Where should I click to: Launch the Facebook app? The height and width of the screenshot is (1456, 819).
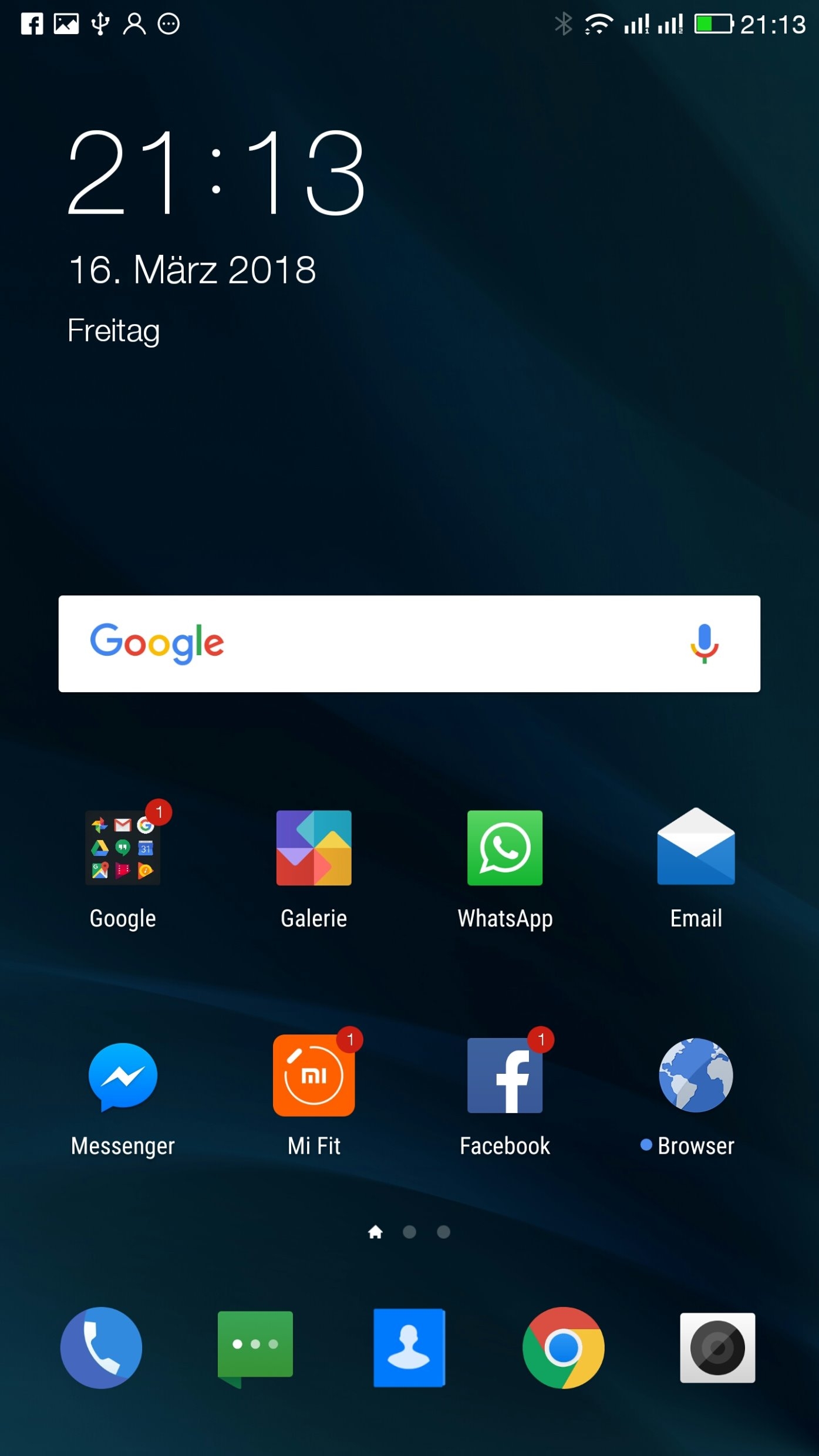504,1076
